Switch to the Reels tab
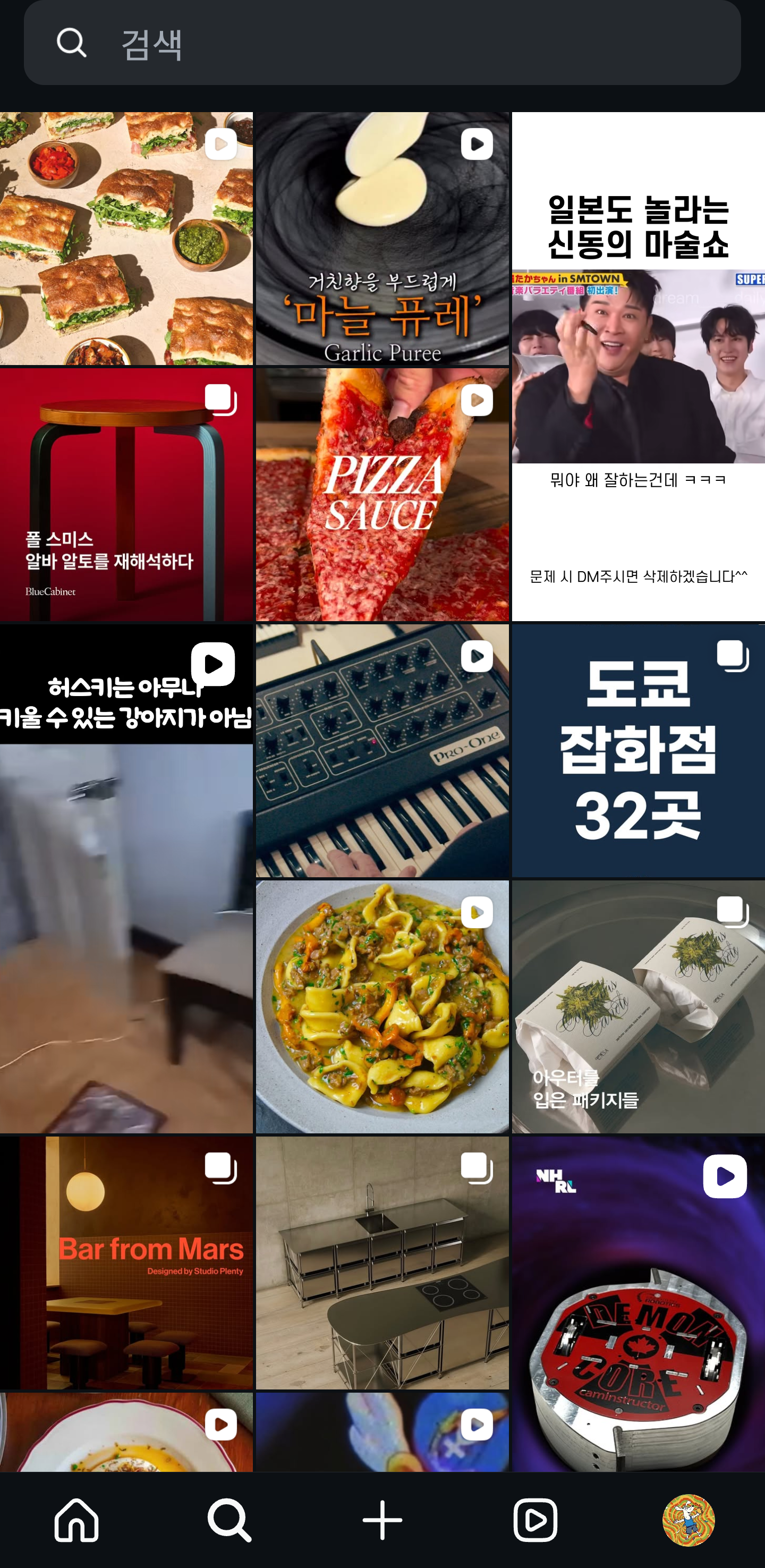 click(x=535, y=1519)
